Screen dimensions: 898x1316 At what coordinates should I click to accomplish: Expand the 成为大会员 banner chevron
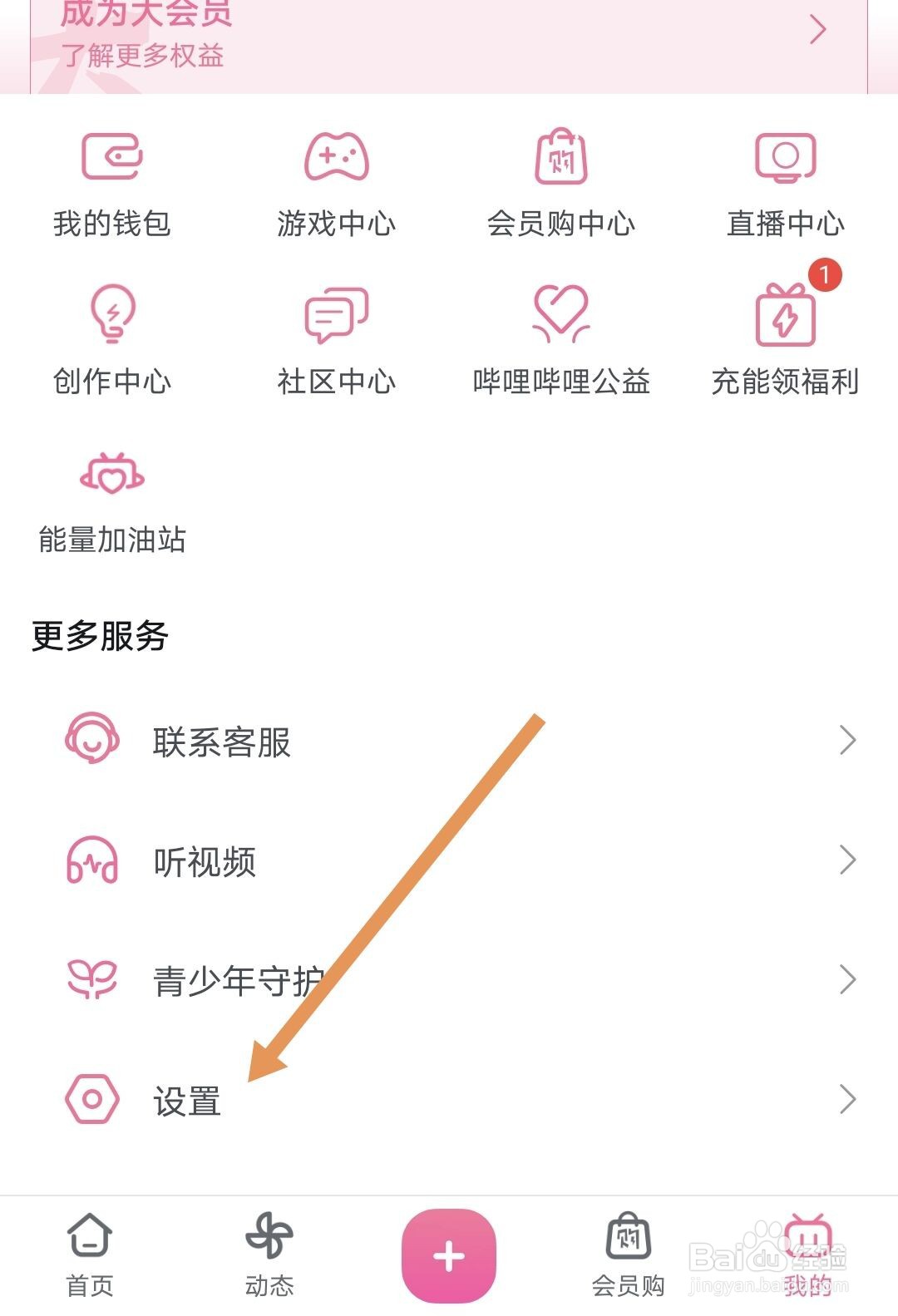[x=818, y=30]
